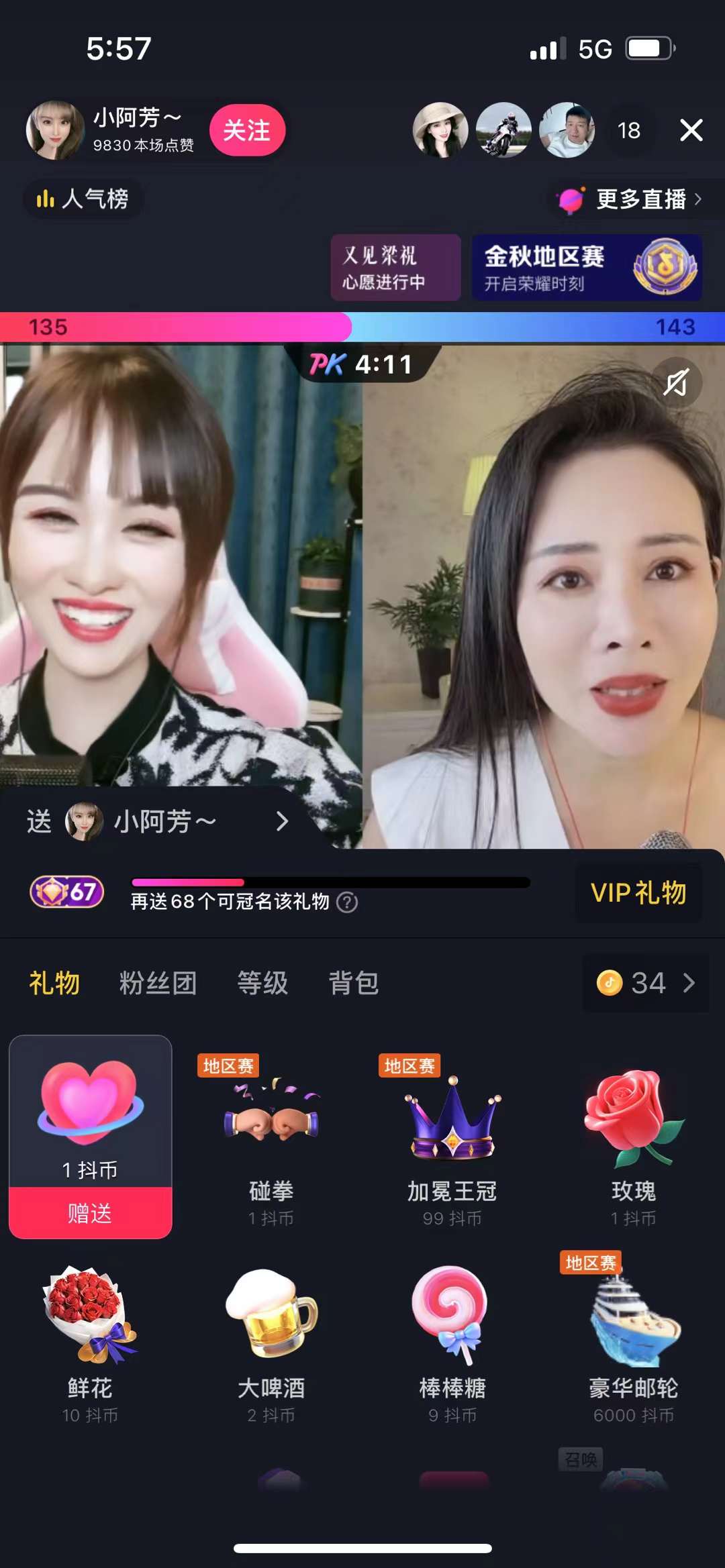Follow 小阿芳～ with the 关注 button
725x1568 pixels.
(x=247, y=130)
